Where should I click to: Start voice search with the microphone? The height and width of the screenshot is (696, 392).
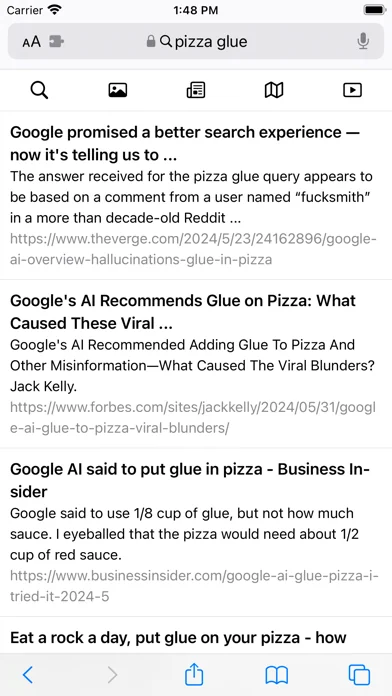click(363, 41)
